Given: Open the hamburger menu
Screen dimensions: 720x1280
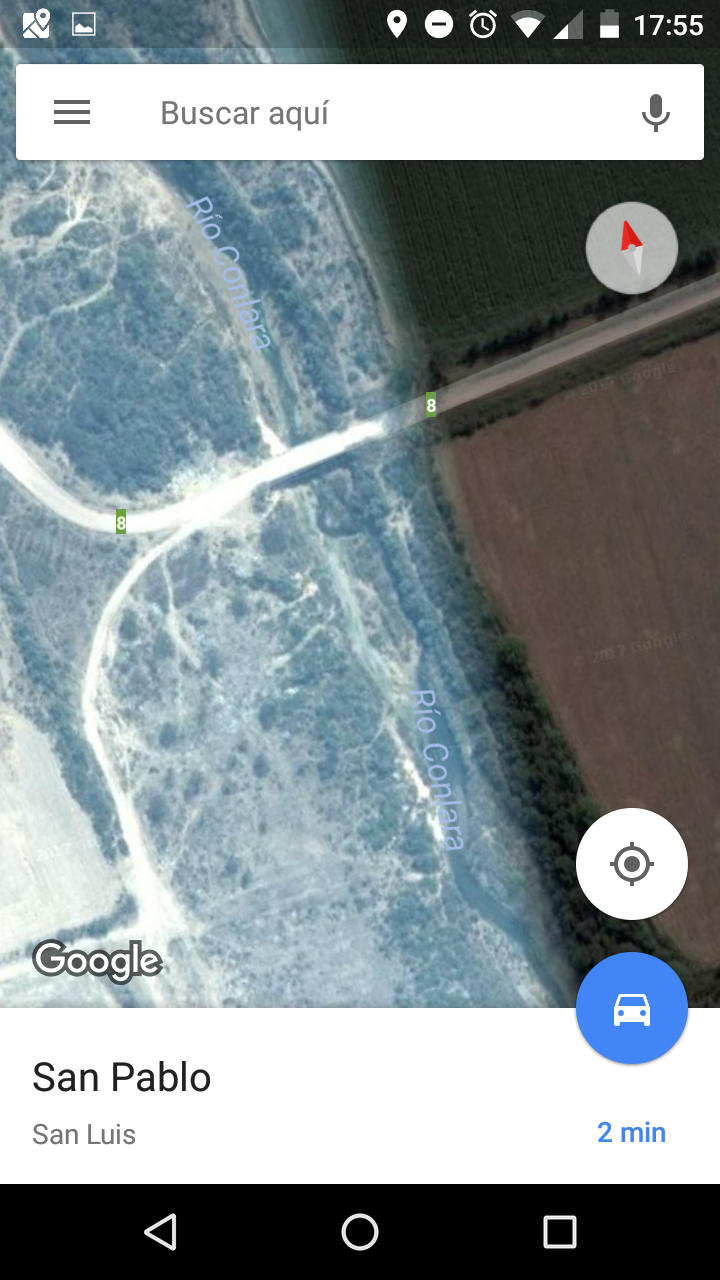Looking at the screenshot, I should (72, 113).
